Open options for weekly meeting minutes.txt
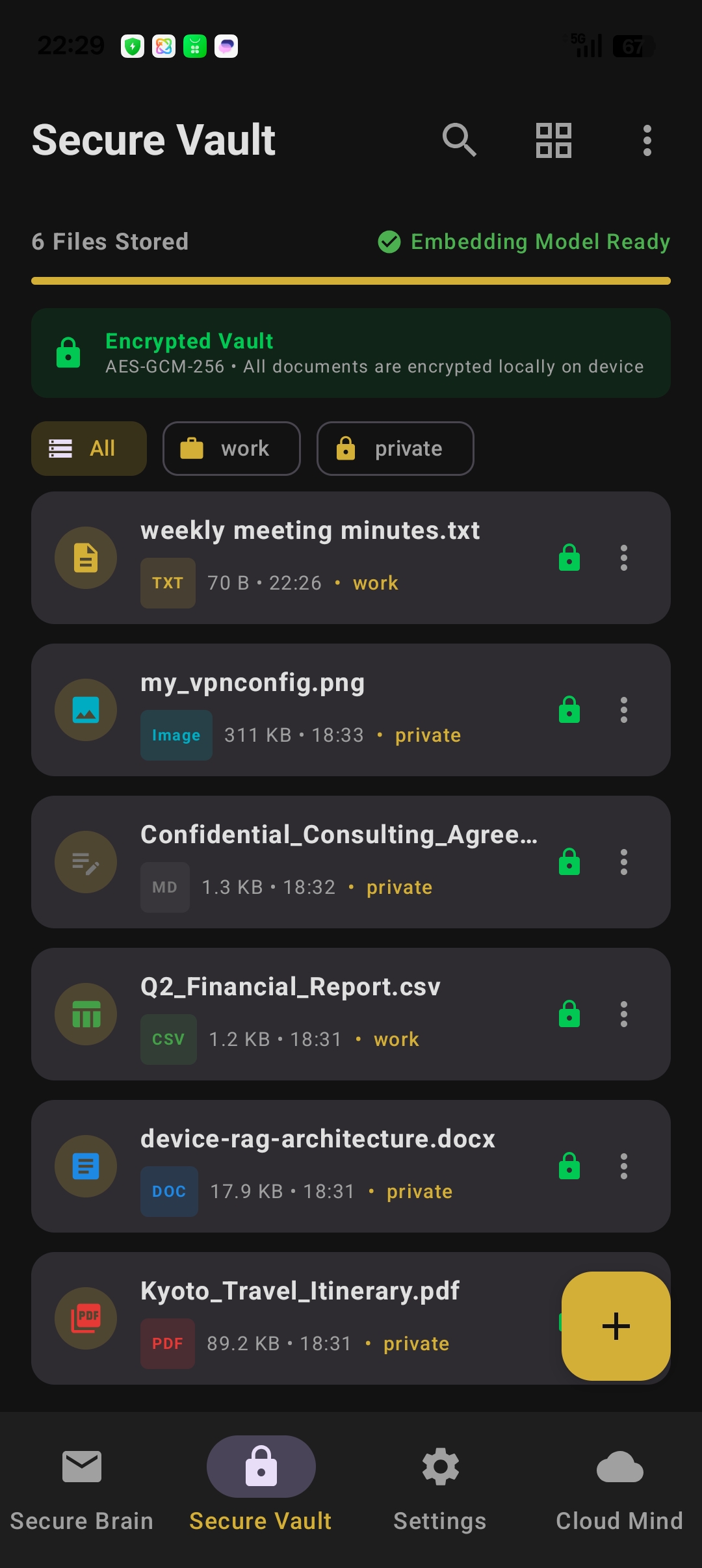The image size is (702, 1568). (624, 558)
